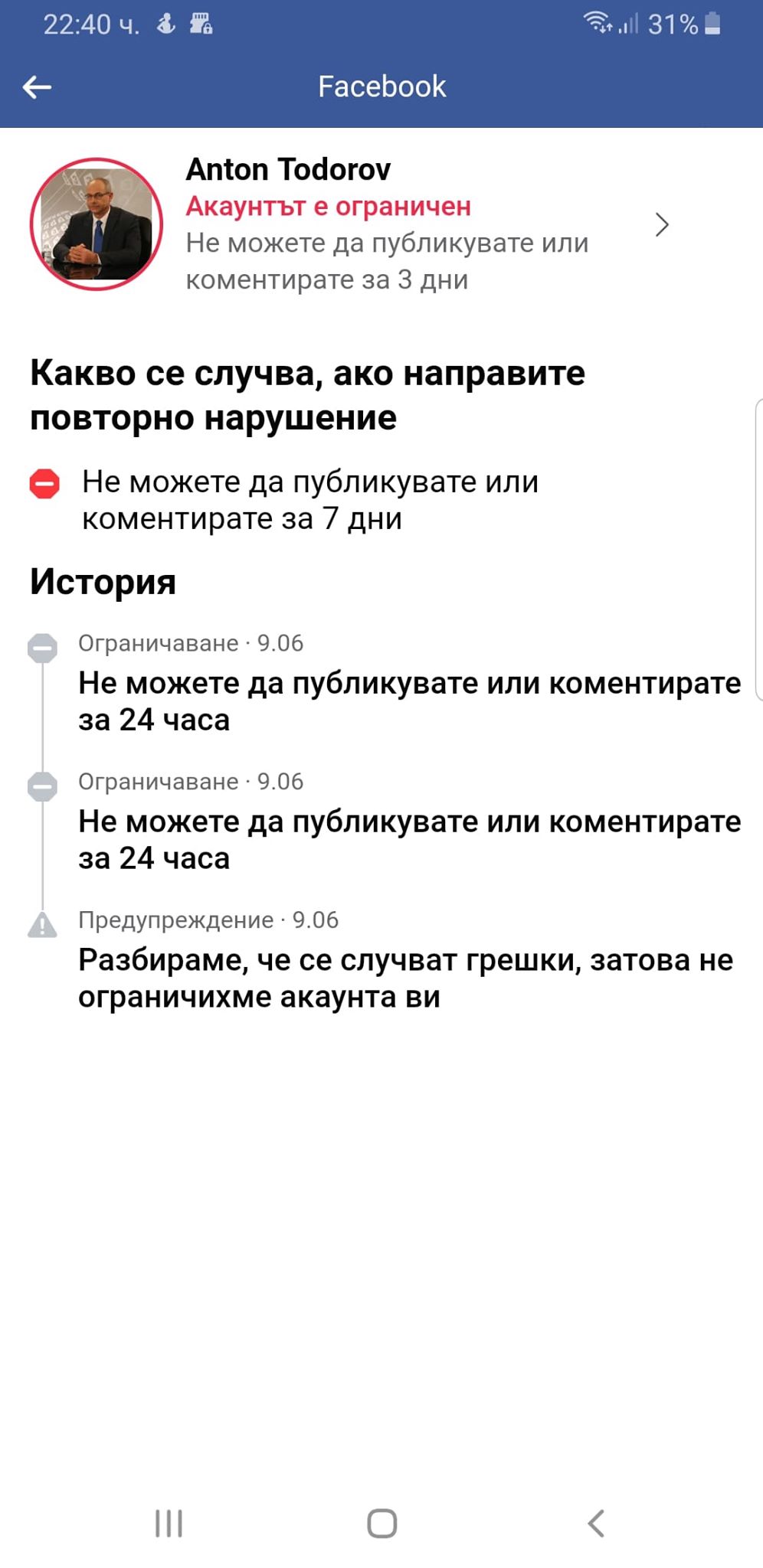Open Anton Todorov account restriction details
The image size is (763, 1568).
662,224
